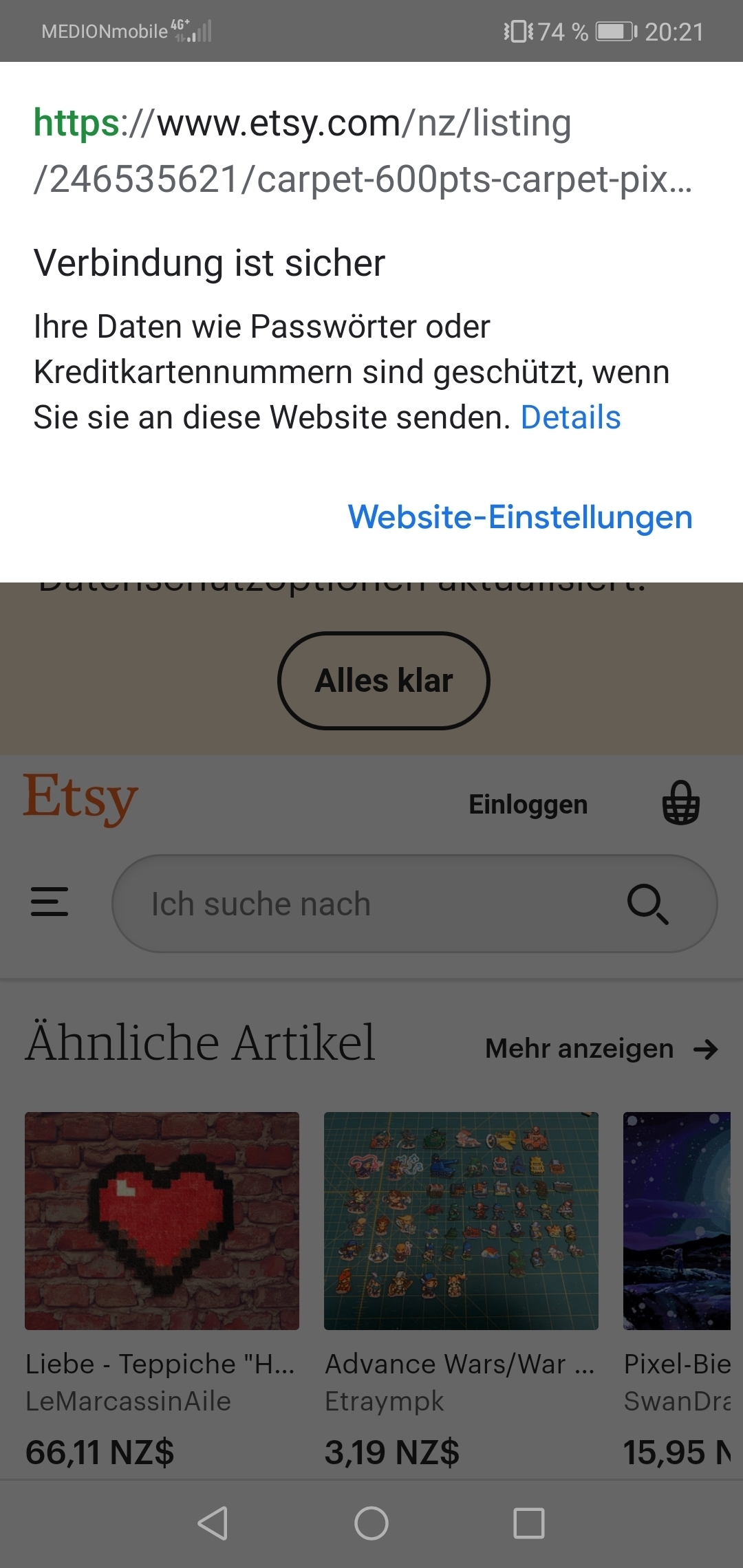
Task: Tap the page URL at the top
Action: click(363, 151)
